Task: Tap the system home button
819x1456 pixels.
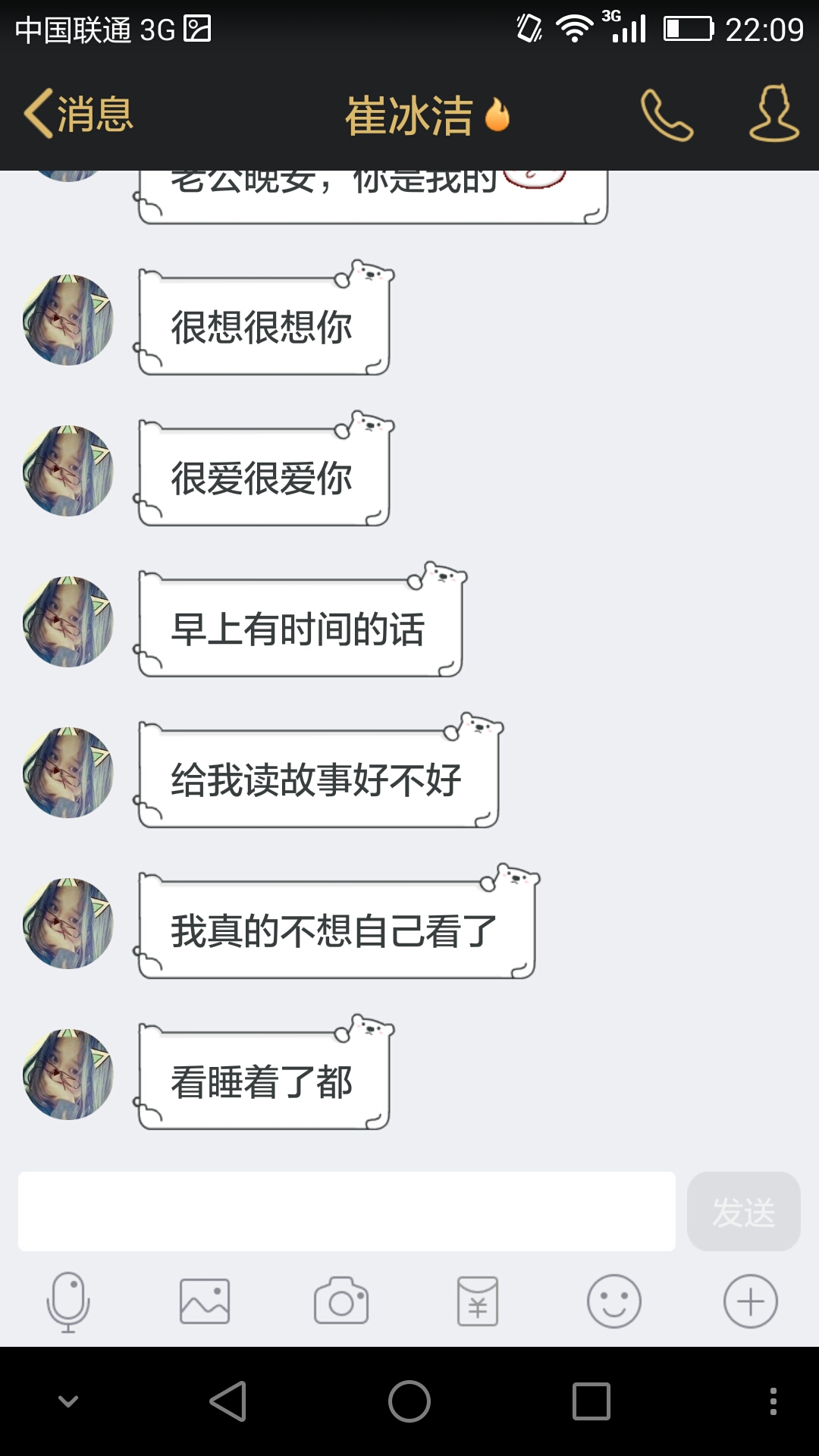Action: [409, 1401]
